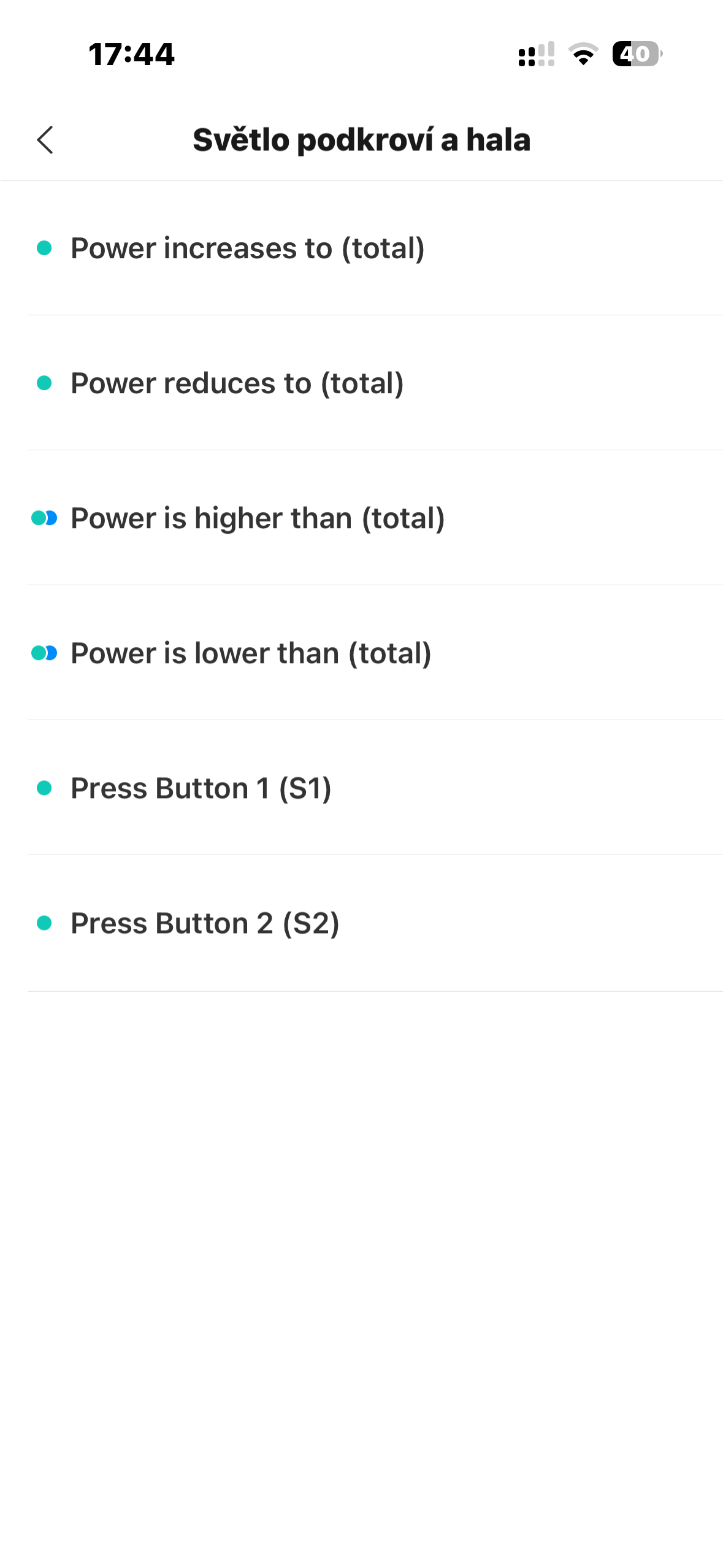Choose Power reduces to (total)
The height and width of the screenshot is (1568, 723).
click(x=362, y=383)
